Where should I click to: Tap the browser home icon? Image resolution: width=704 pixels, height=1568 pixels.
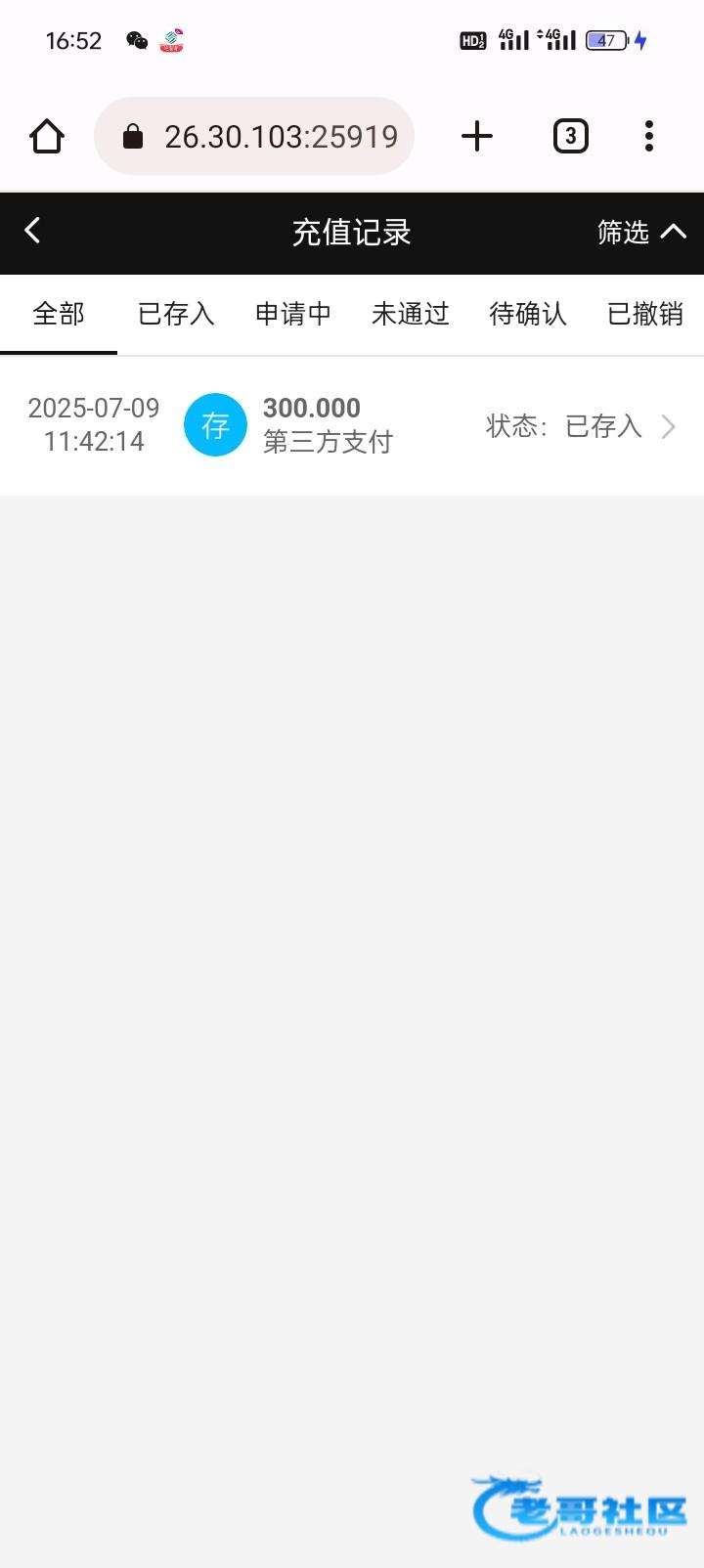point(47,136)
